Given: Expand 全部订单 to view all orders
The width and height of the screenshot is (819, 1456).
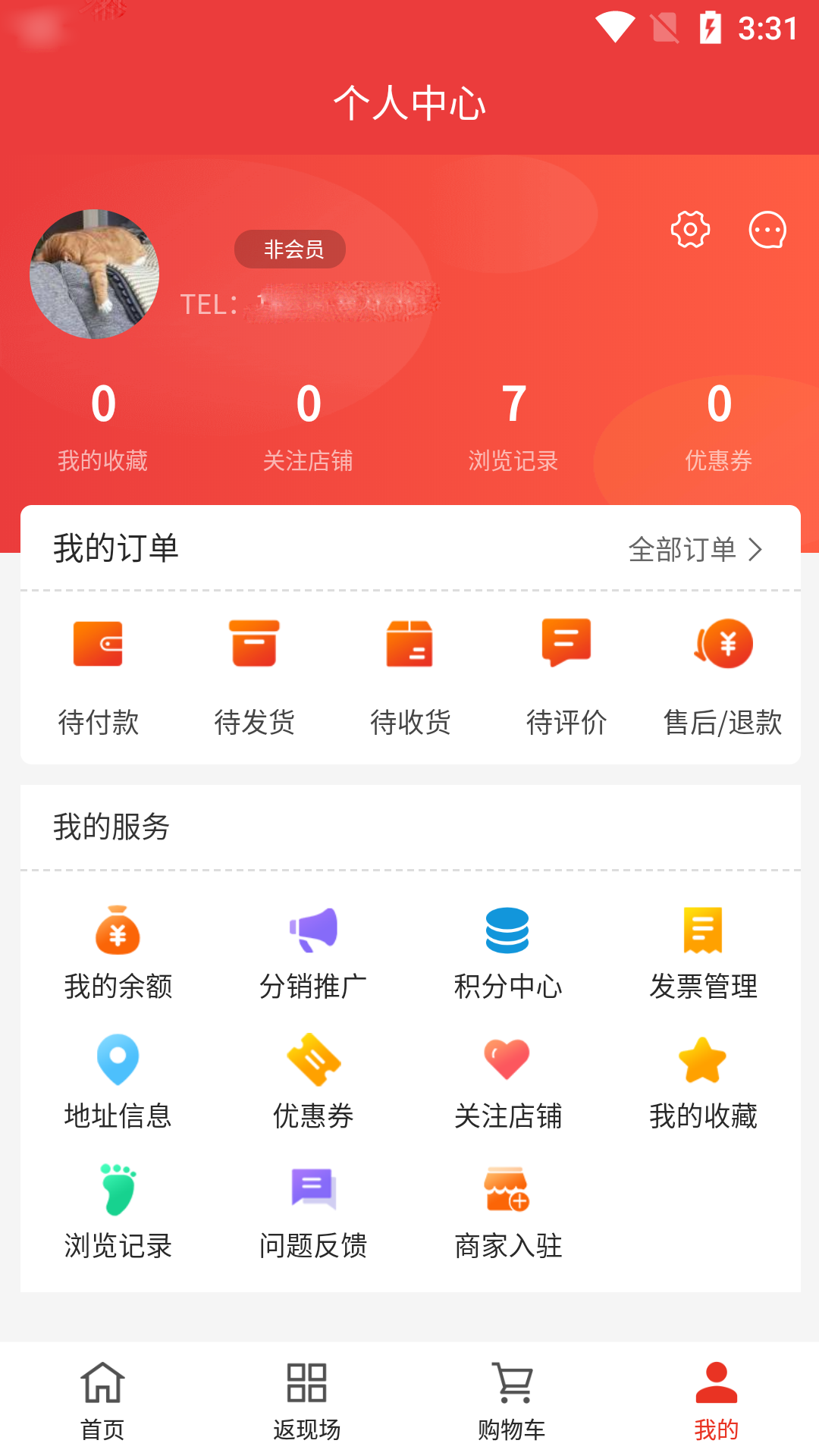Looking at the screenshot, I should (x=695, y=551).
